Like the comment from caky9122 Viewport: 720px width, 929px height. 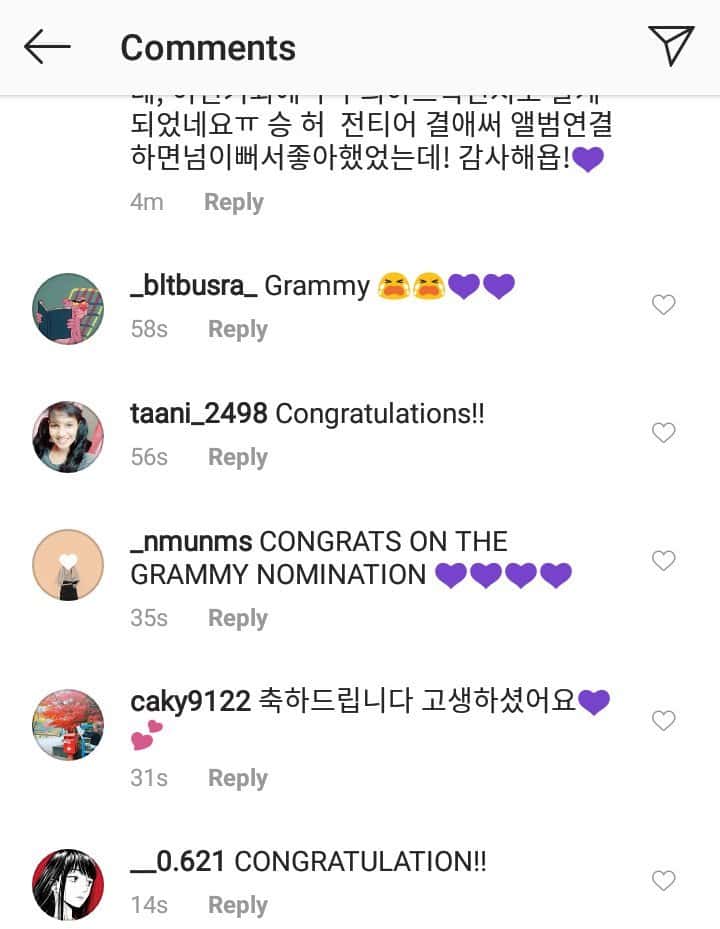pyautogui.click(x=664, y=721)
